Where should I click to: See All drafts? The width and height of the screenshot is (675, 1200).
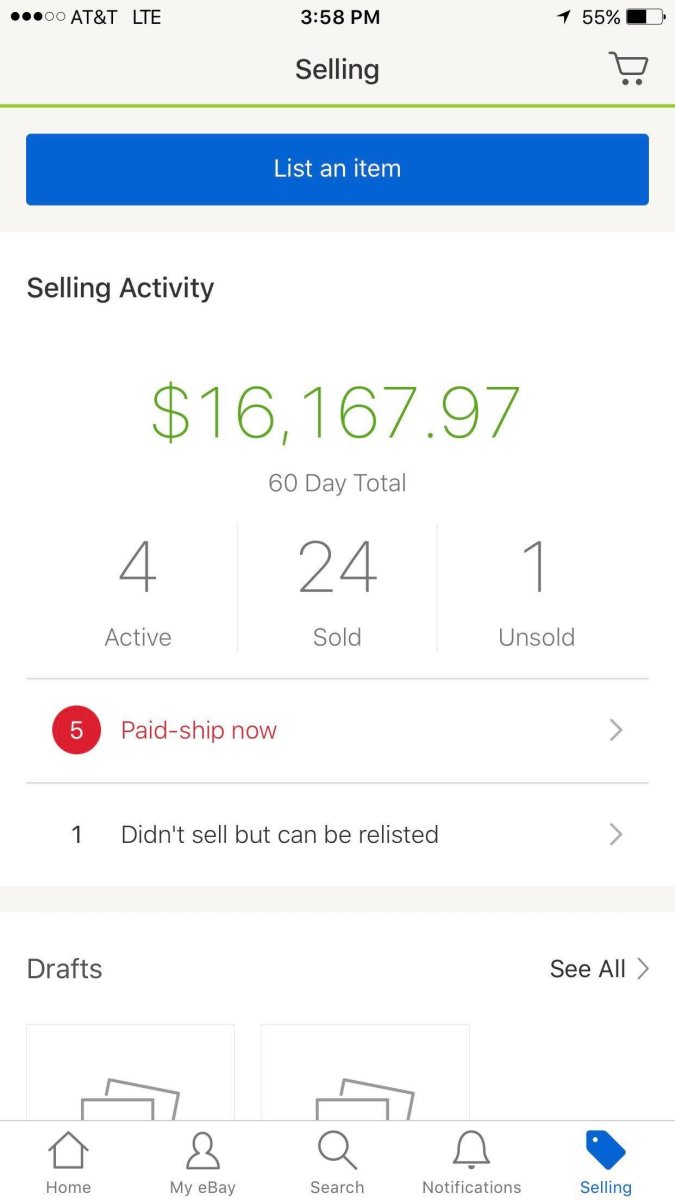click(599, 969)
